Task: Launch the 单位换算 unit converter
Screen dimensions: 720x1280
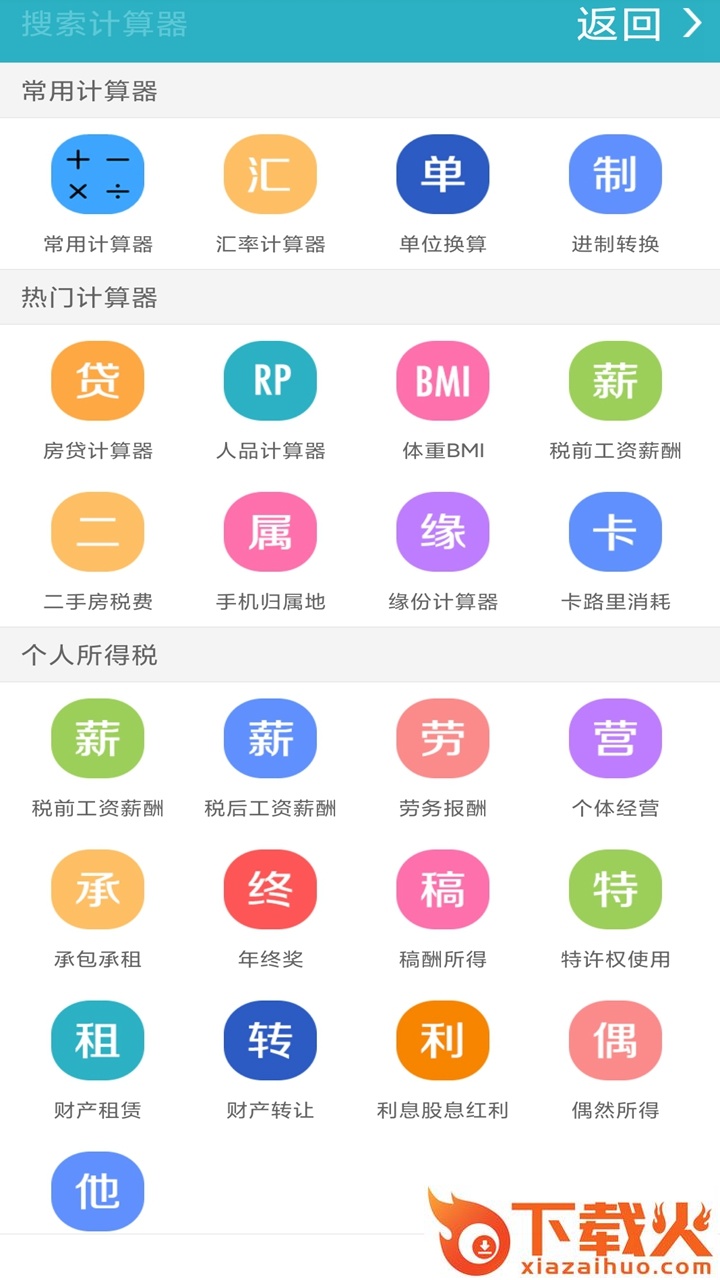Action: click(x=443, y=175)
